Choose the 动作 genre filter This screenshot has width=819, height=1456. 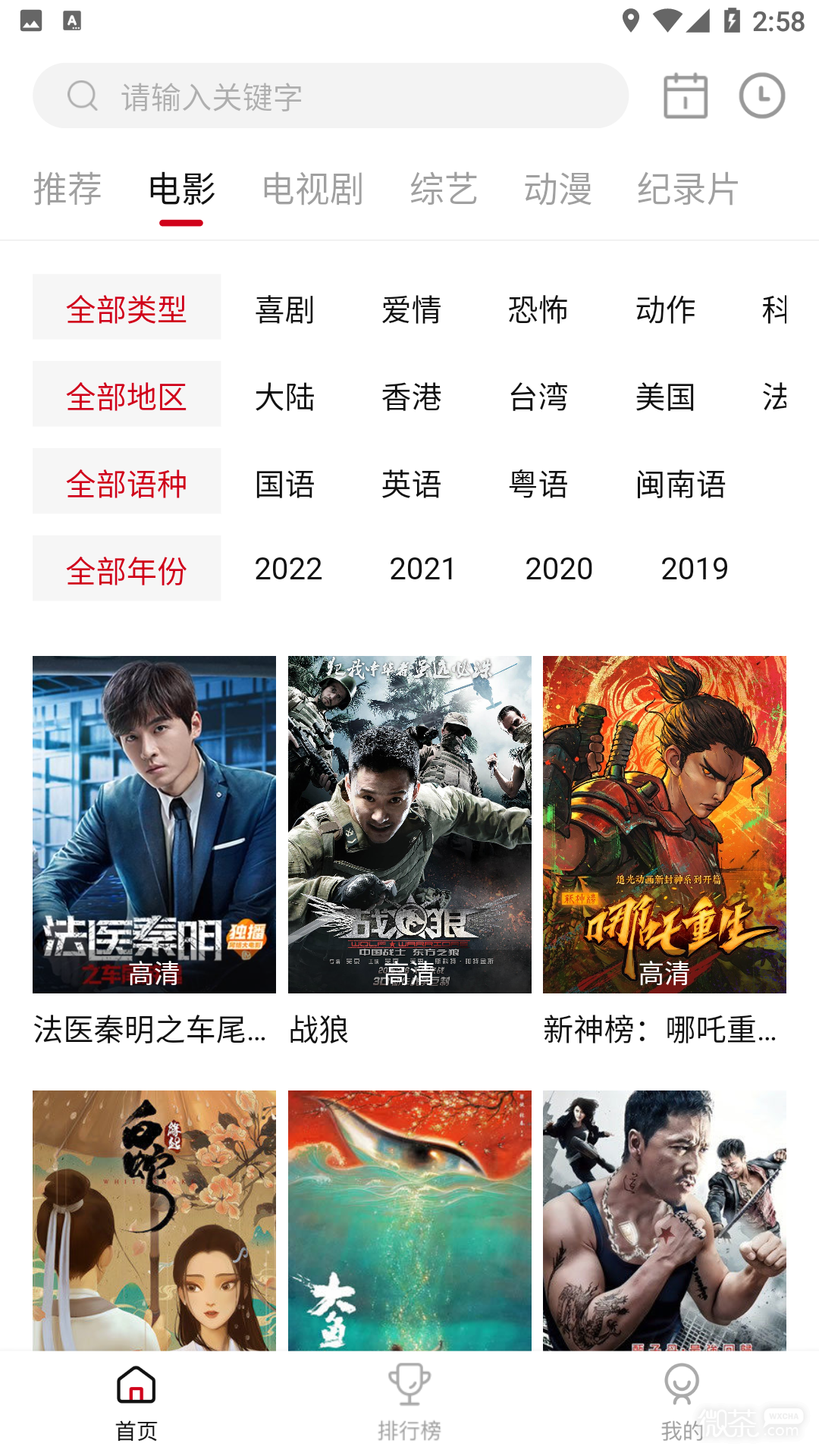[x=665, y=309]
